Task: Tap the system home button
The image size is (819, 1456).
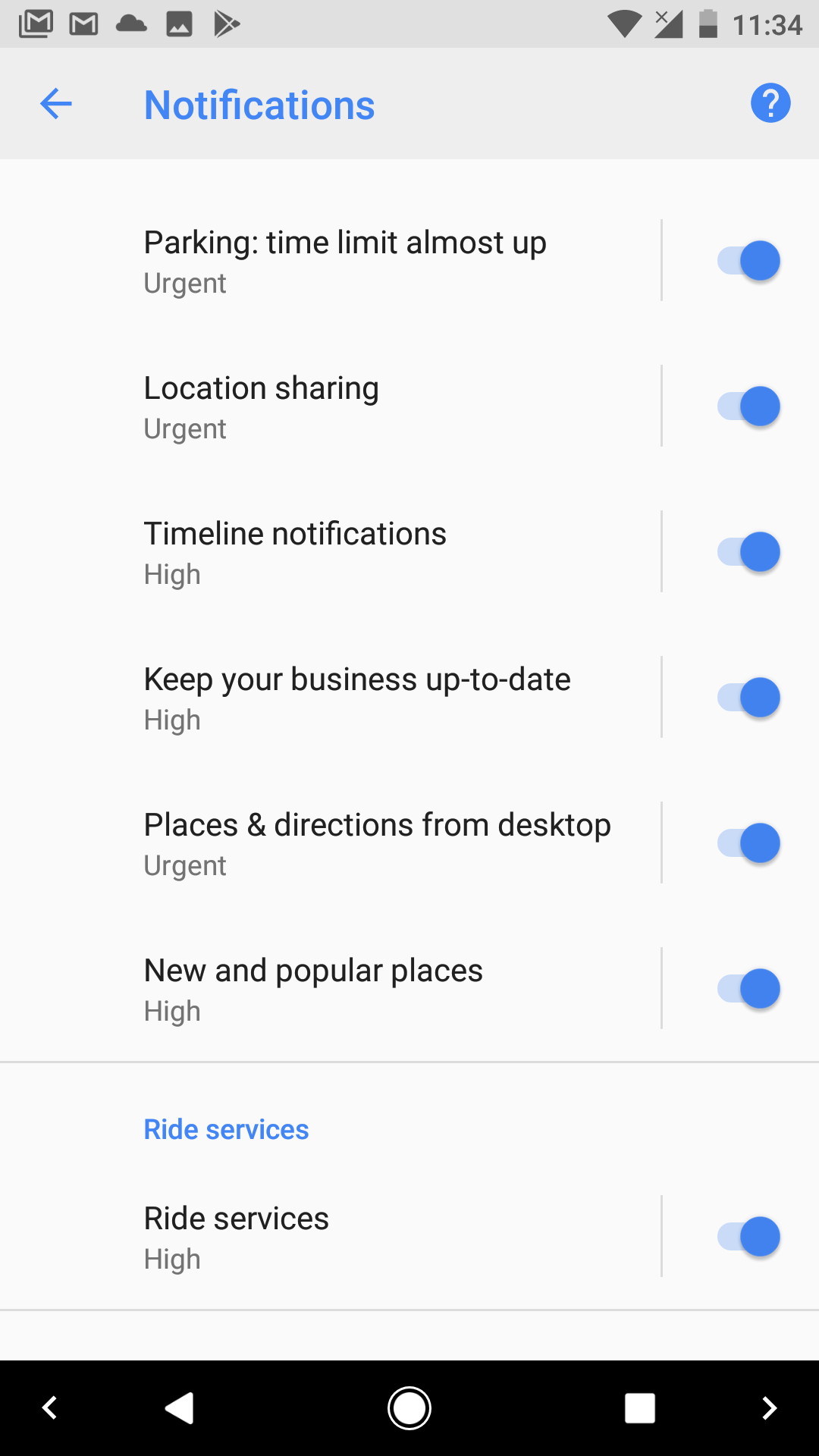Action: tap(409, 1408)
